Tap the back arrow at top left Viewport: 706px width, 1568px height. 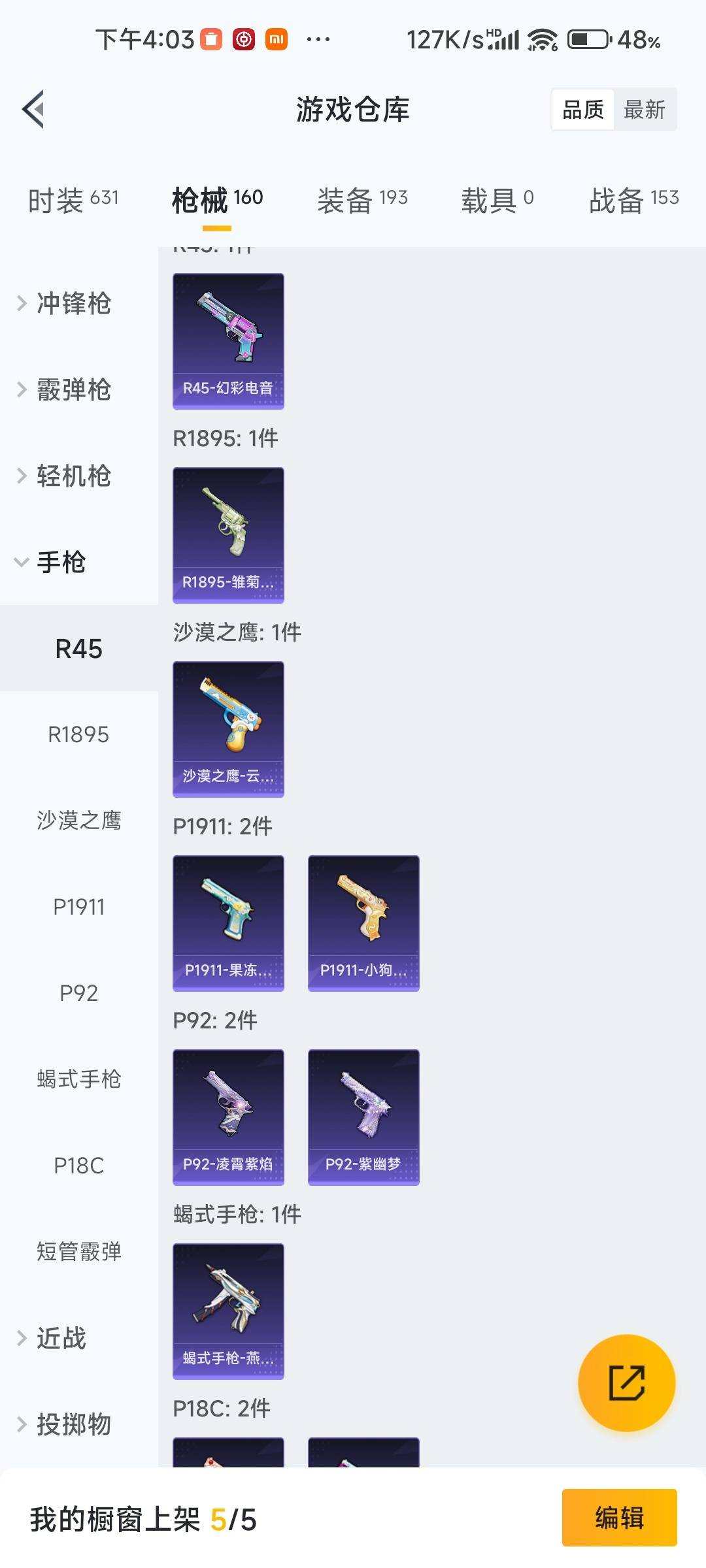[x=34, y=110]
